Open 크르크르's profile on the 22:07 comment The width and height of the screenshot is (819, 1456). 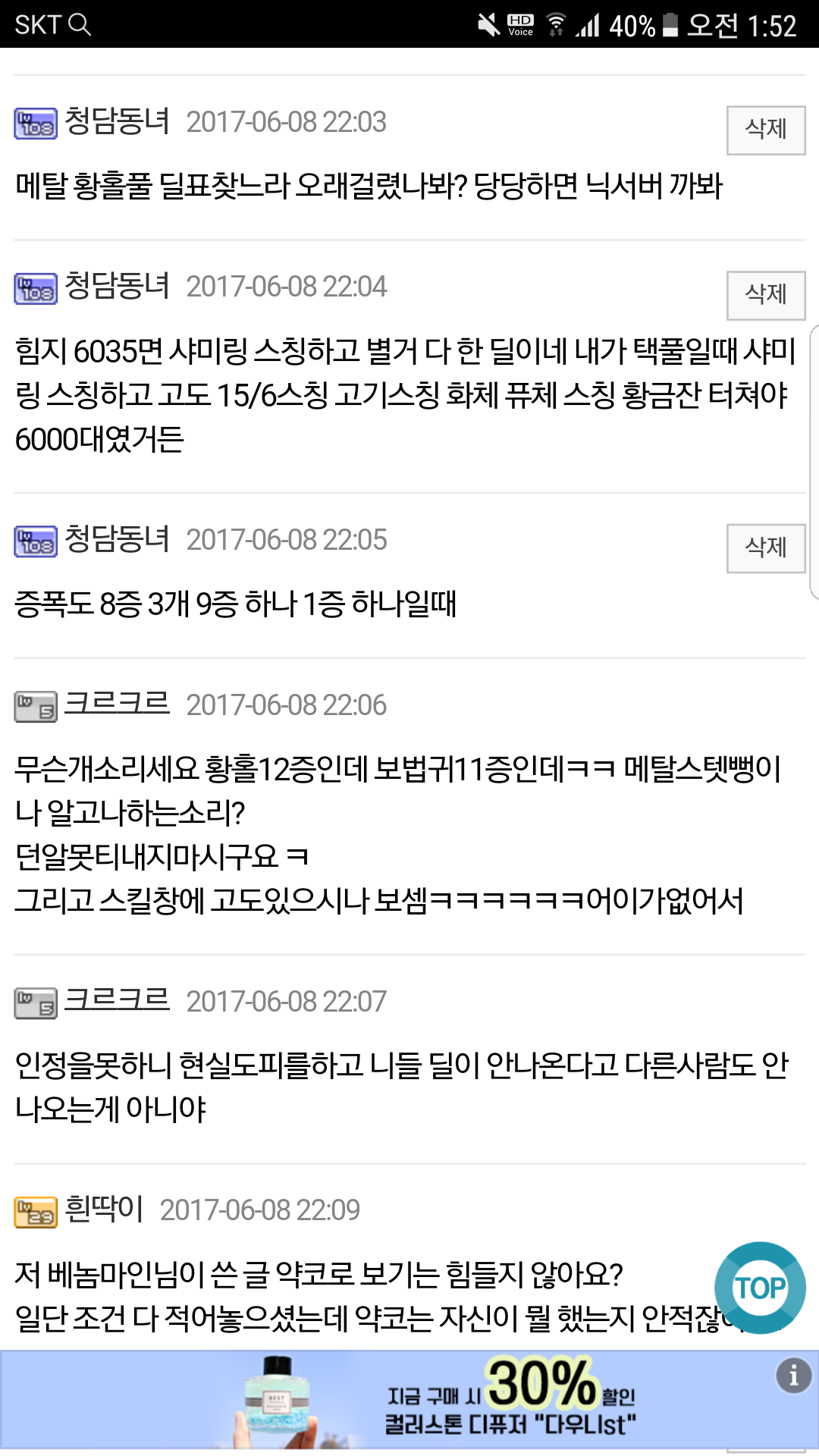[117, 999]
